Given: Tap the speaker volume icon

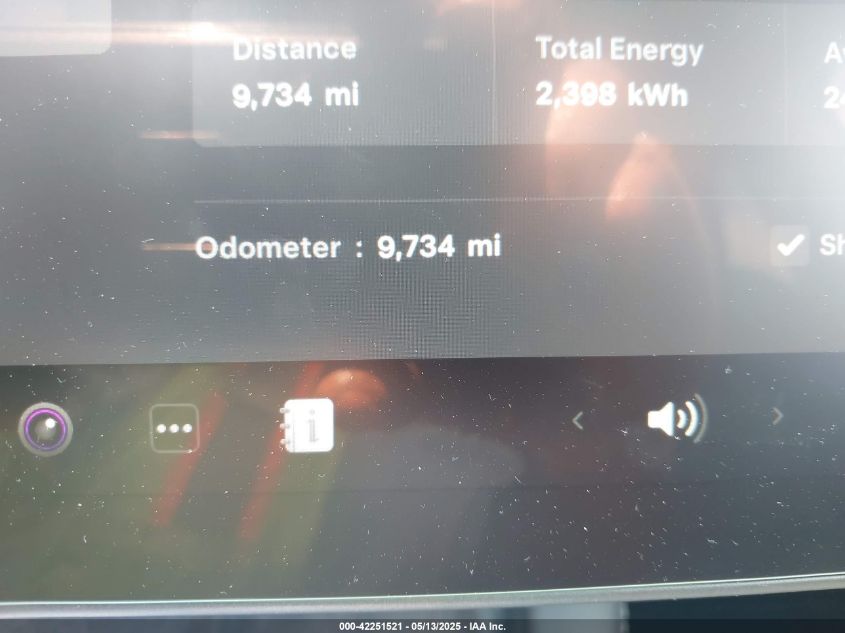Looking at the screenshot, I should (675, 418).
